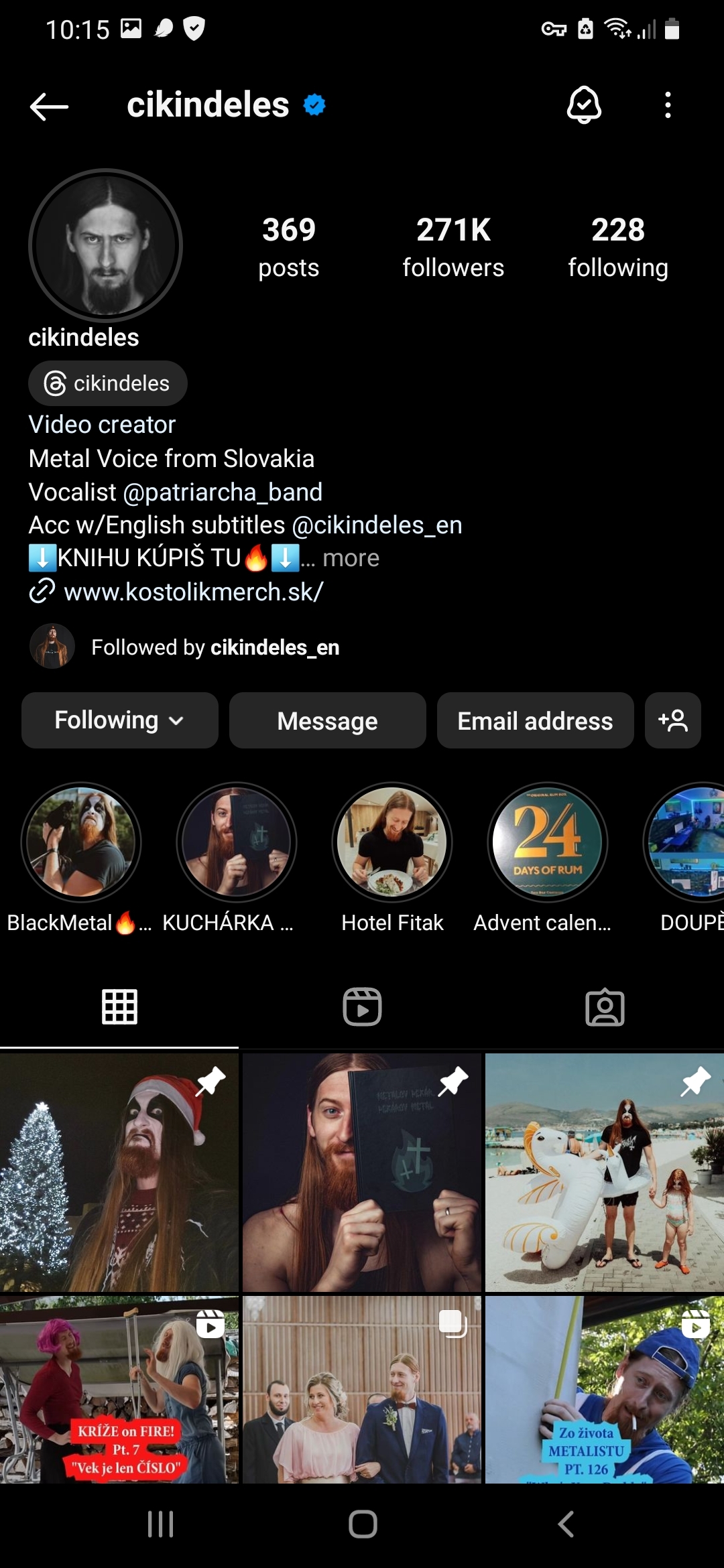View the BlackMetal story highlight
This screenshot has width=724, height=1568.
point(81,842)
